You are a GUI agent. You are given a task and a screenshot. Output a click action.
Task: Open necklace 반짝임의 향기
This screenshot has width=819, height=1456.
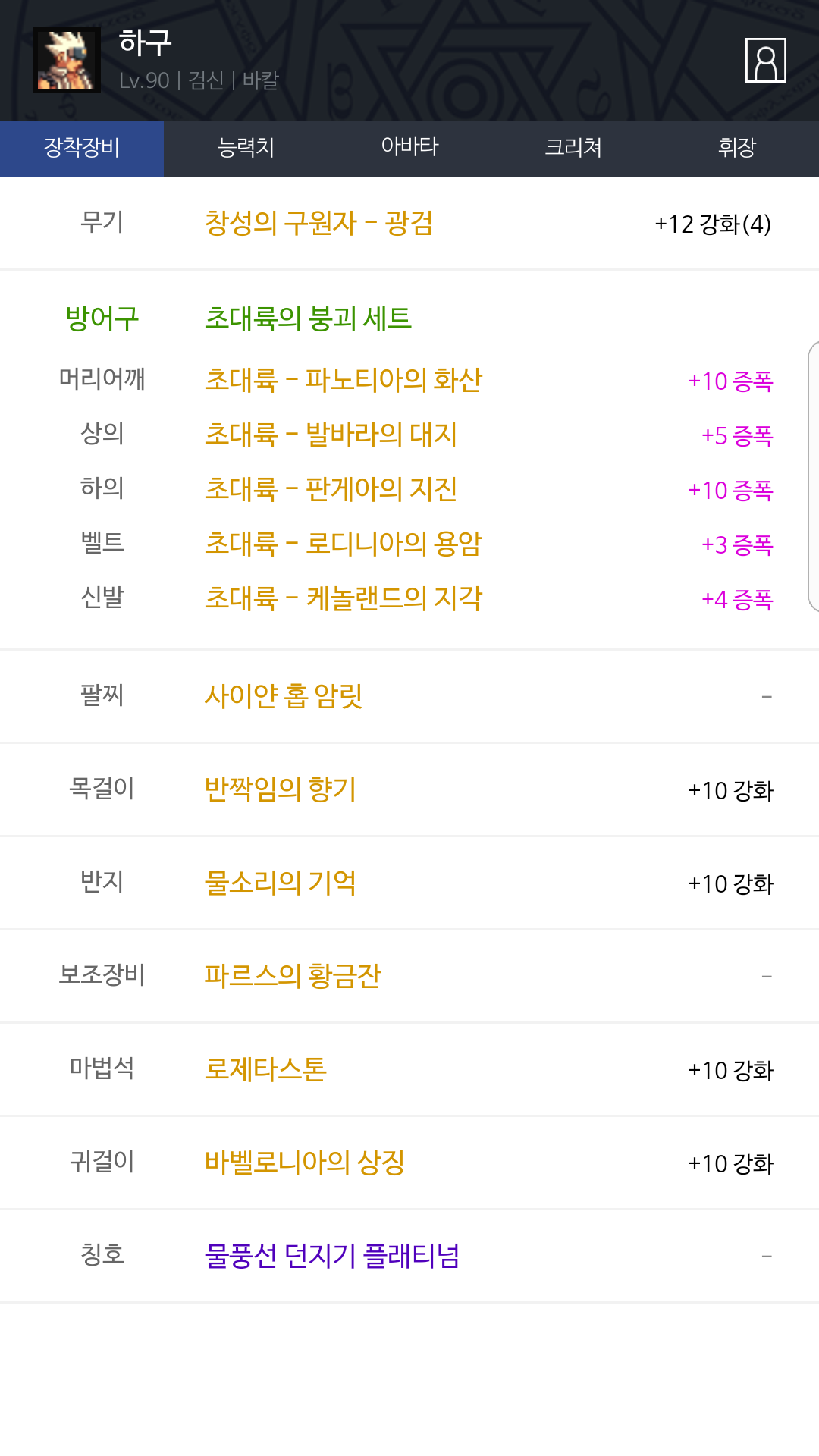coord(281,789)
